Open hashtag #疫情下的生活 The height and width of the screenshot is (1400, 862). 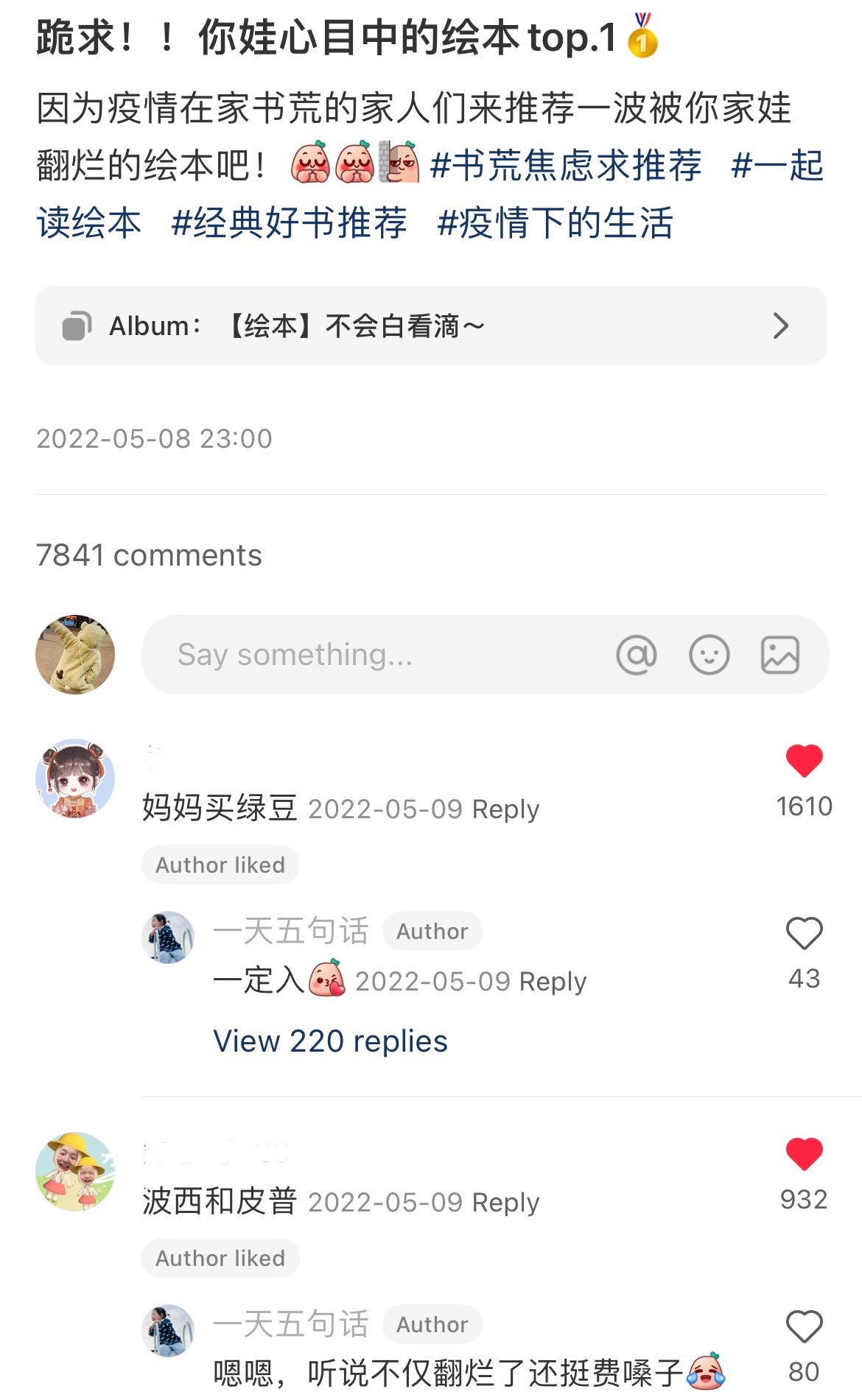pos(555,222)
